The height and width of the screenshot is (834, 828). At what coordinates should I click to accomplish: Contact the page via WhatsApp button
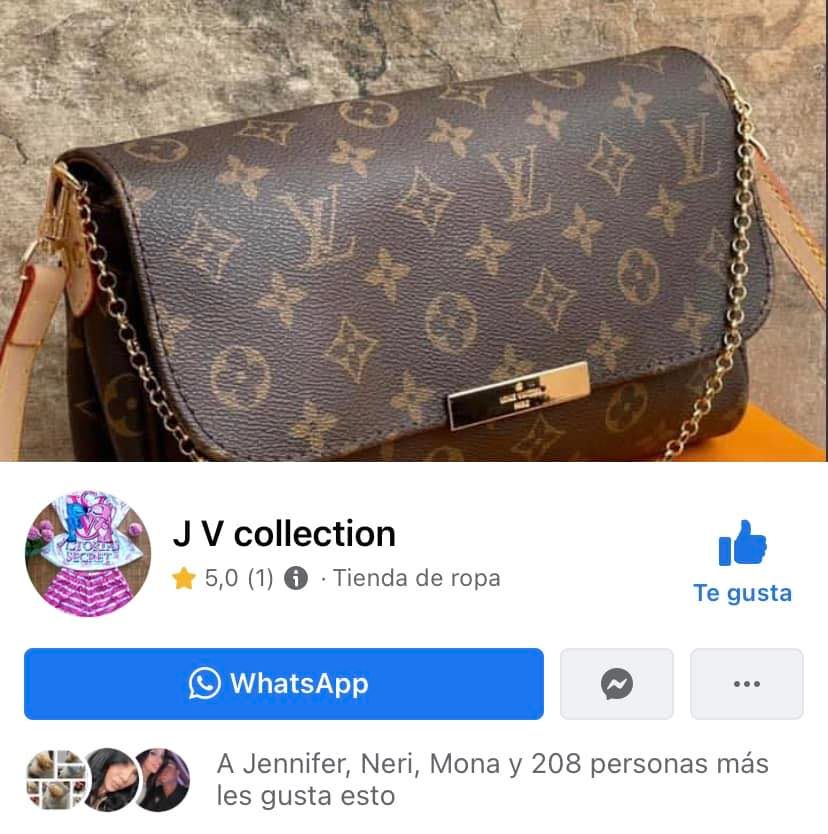[x=283, y=684]
